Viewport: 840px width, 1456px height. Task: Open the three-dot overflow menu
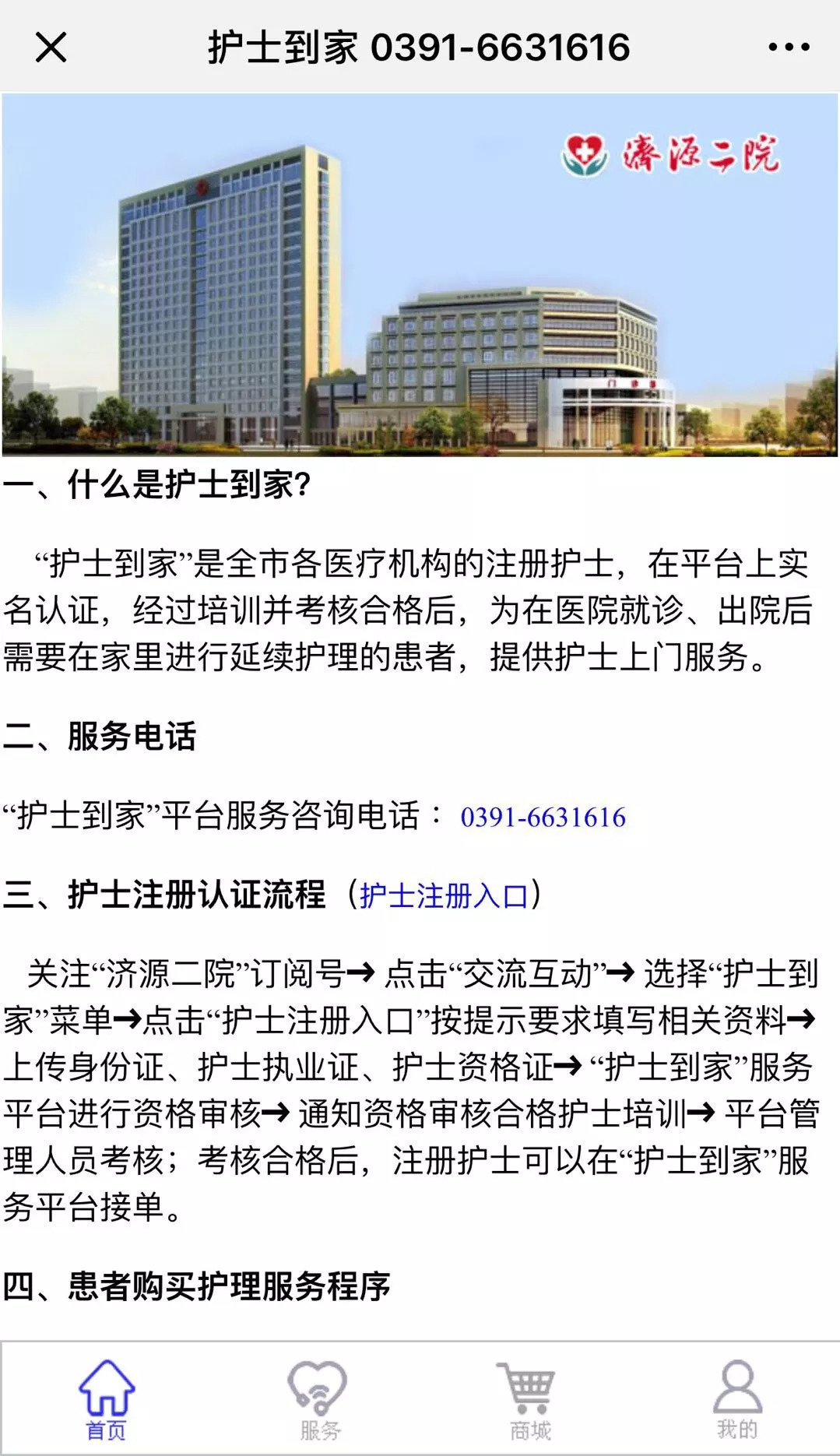tap(789, 47)
